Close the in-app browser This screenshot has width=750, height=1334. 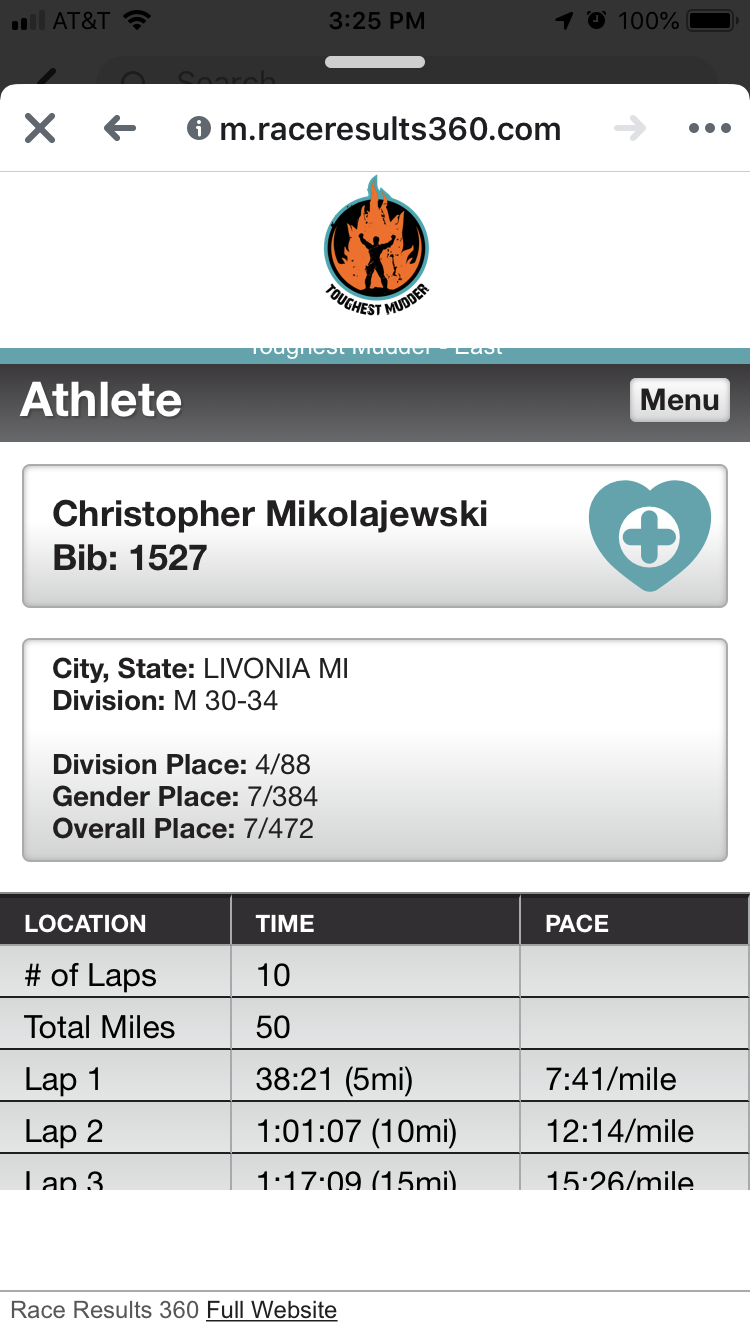click(x=40, y=129)
